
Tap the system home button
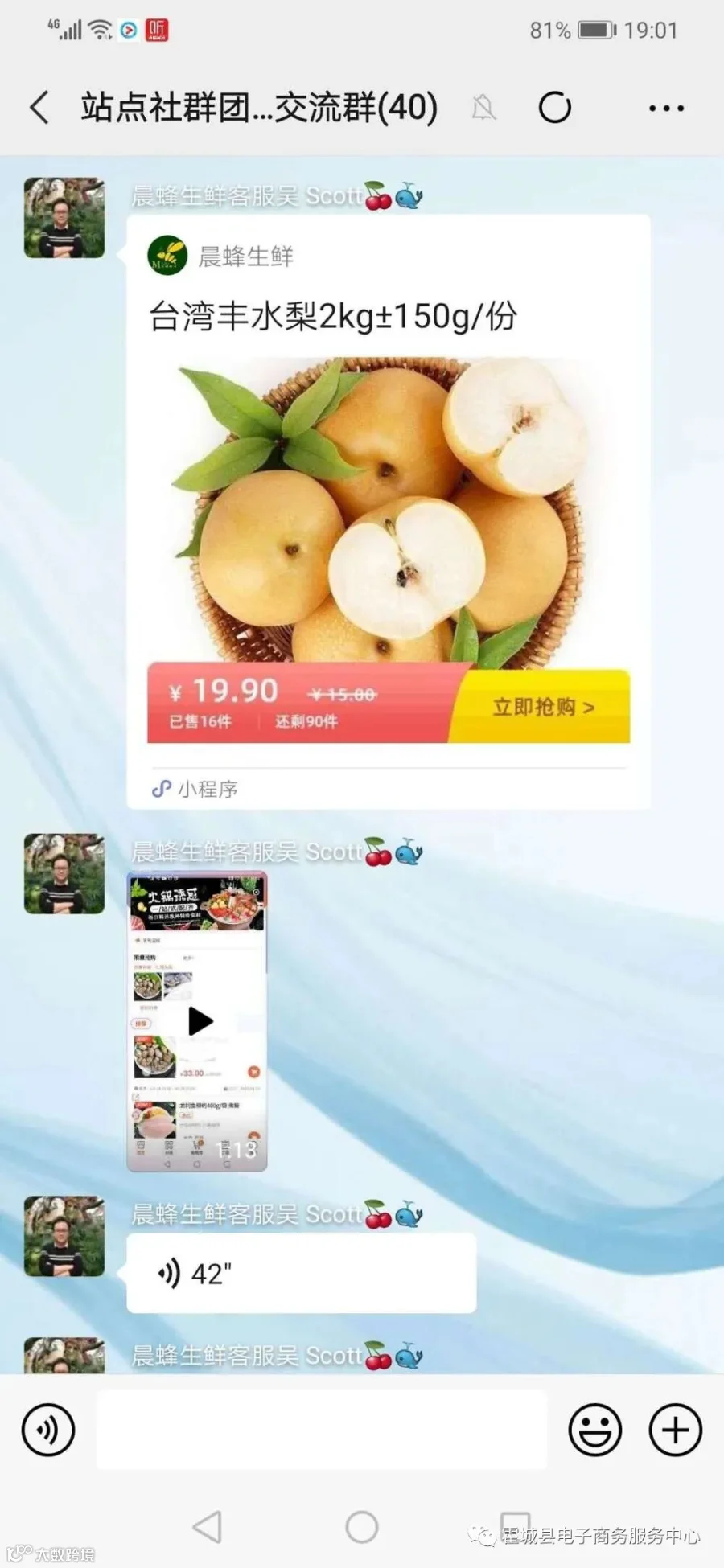point(362,1526)
